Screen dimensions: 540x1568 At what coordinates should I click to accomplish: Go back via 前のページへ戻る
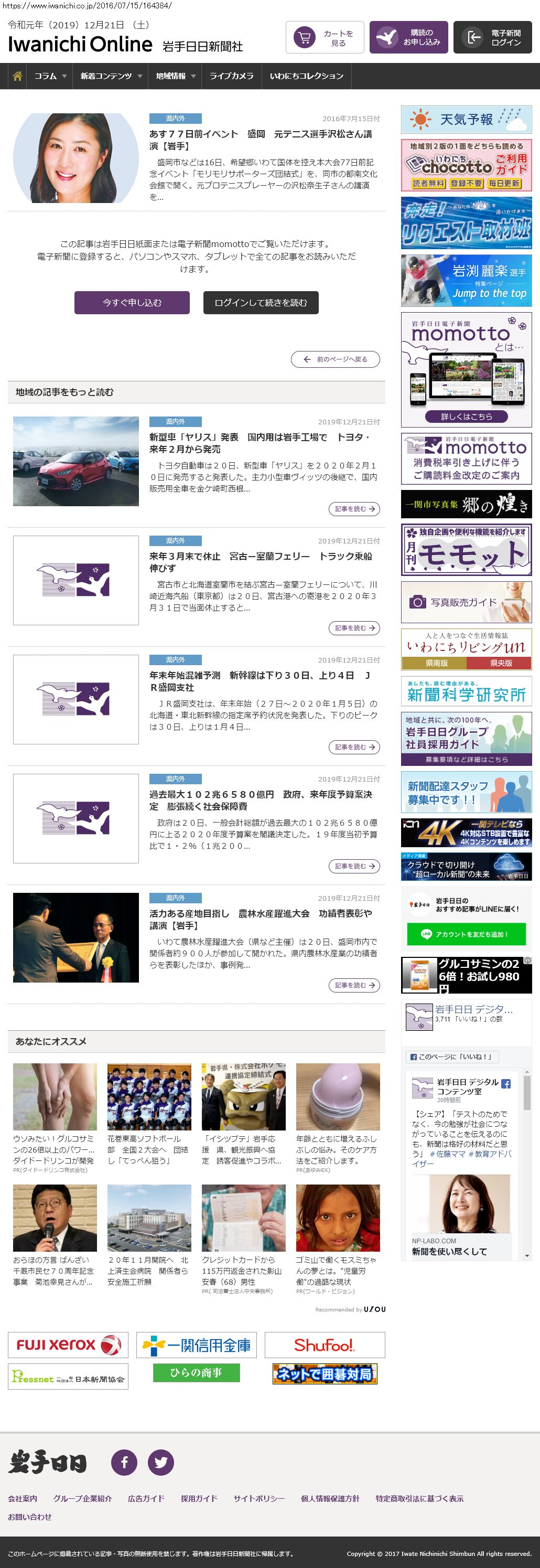[335, 359]
